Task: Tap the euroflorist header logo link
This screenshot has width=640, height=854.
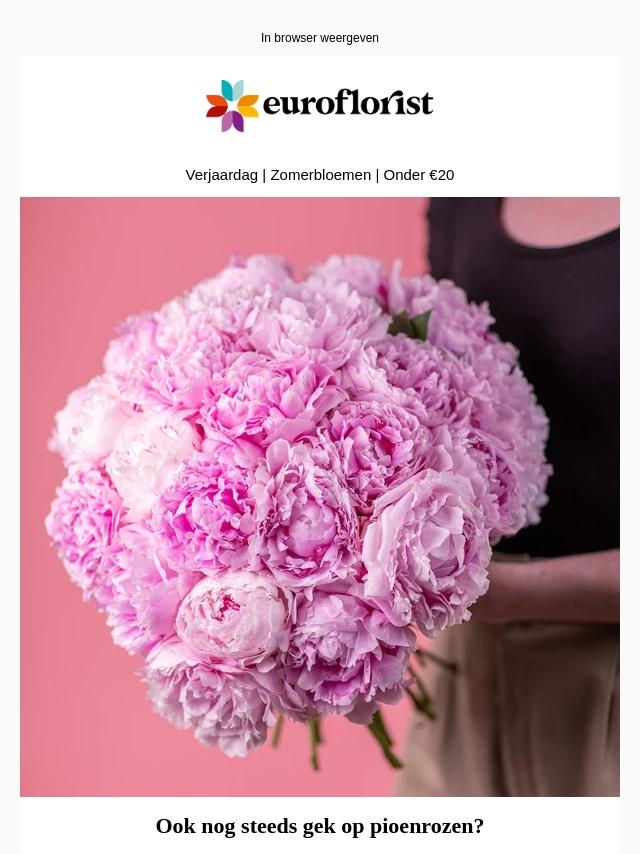Action: point(320,105)
